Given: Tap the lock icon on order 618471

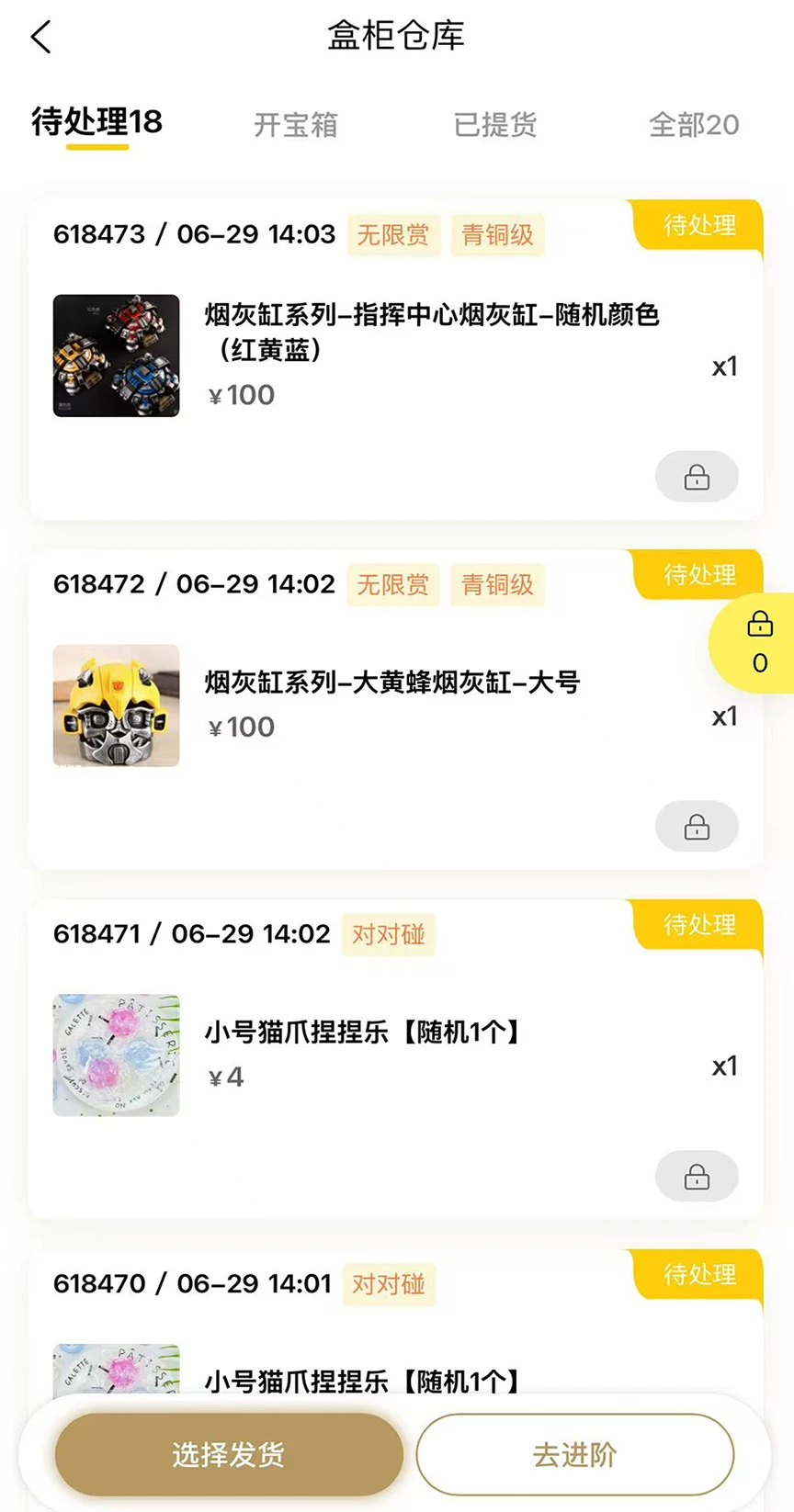Looking at the screenshot, I should (x=697, y=1176).
